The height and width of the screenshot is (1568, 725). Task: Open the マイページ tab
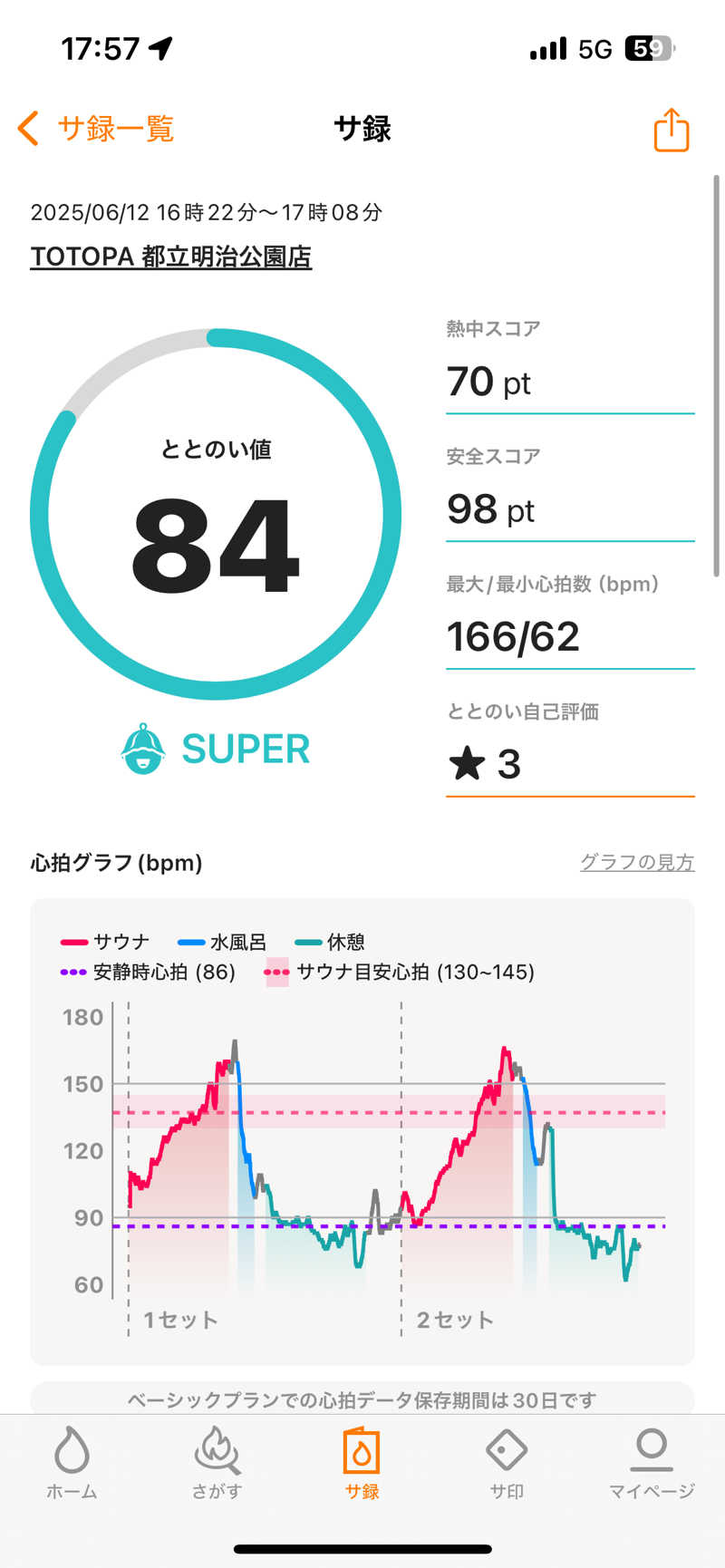click(x=652, y=1463)
